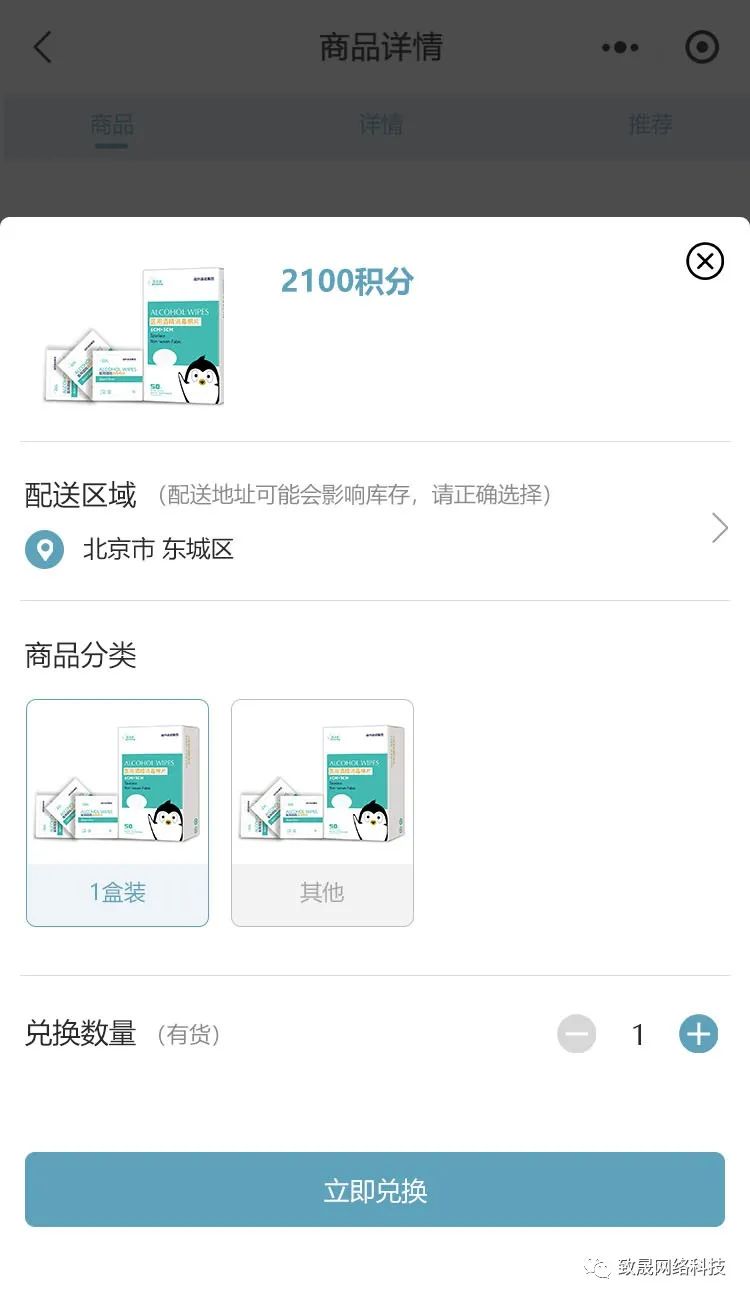Select the 1盒装 product option
The height and width of the screenshot is (1300, 750).
pos(118,812)
